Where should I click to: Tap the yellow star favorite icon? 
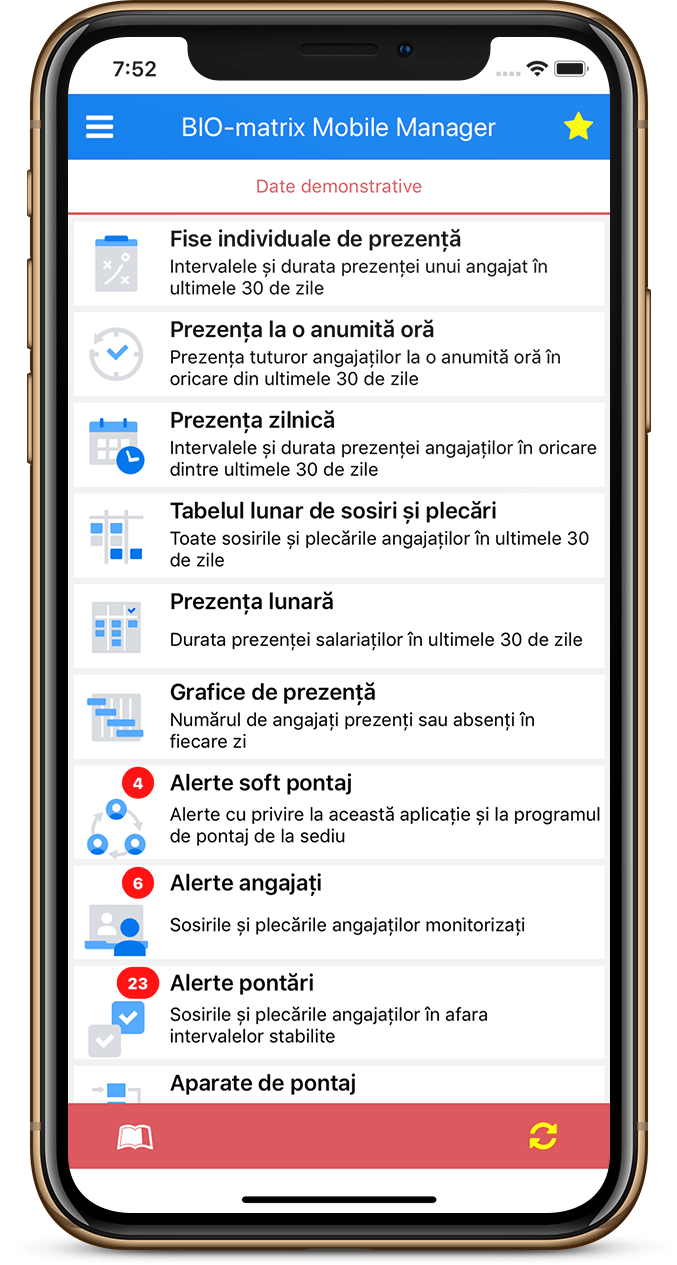578,126
